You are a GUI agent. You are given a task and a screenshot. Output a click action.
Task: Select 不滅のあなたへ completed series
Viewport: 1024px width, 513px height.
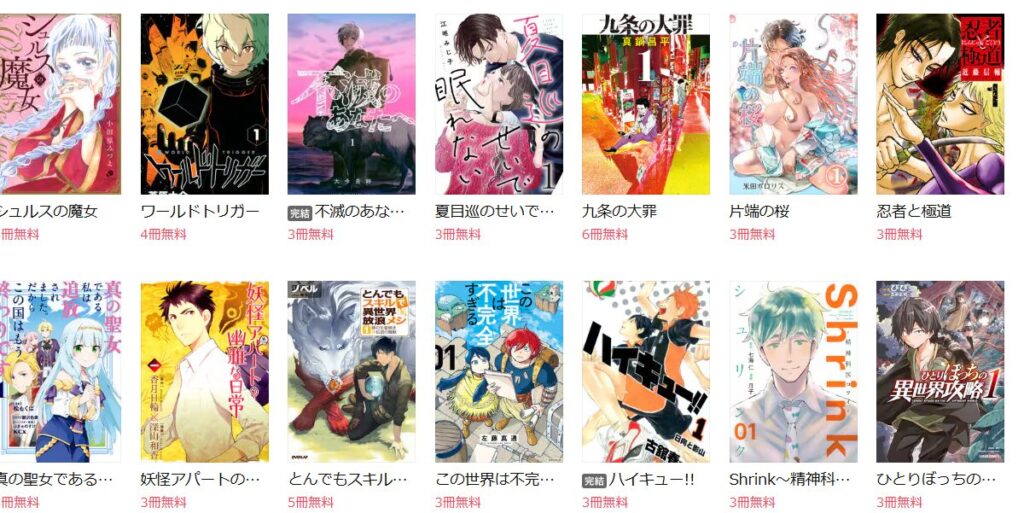(351, 104)
